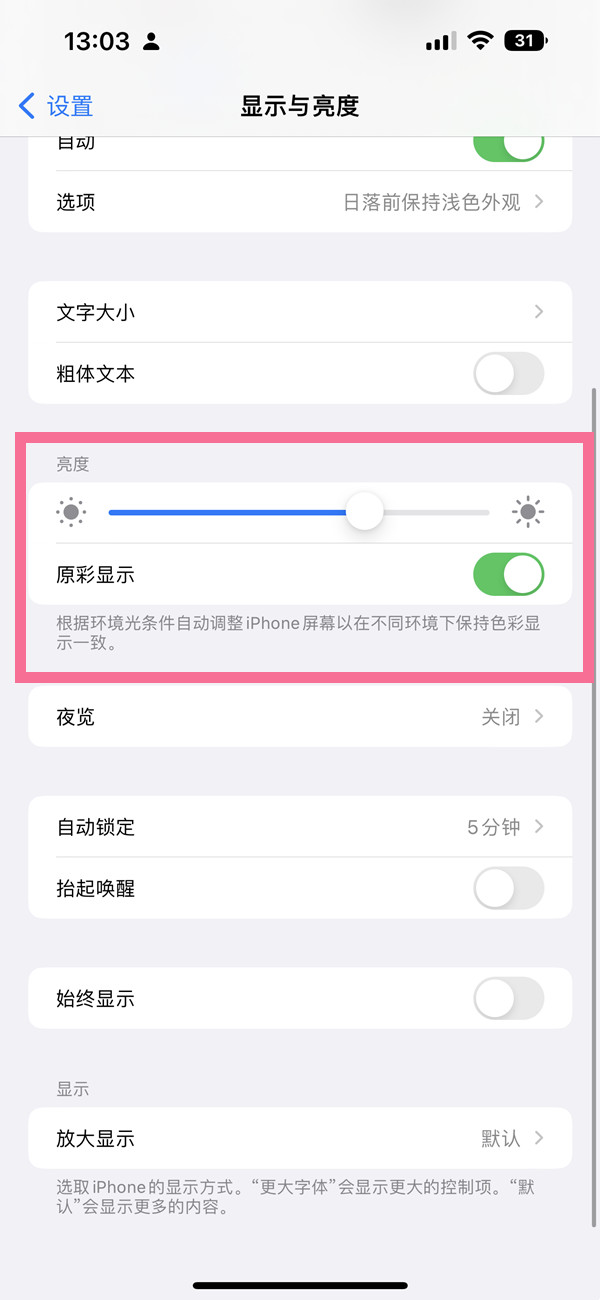Open 自动锁定 options

point(300,827)
